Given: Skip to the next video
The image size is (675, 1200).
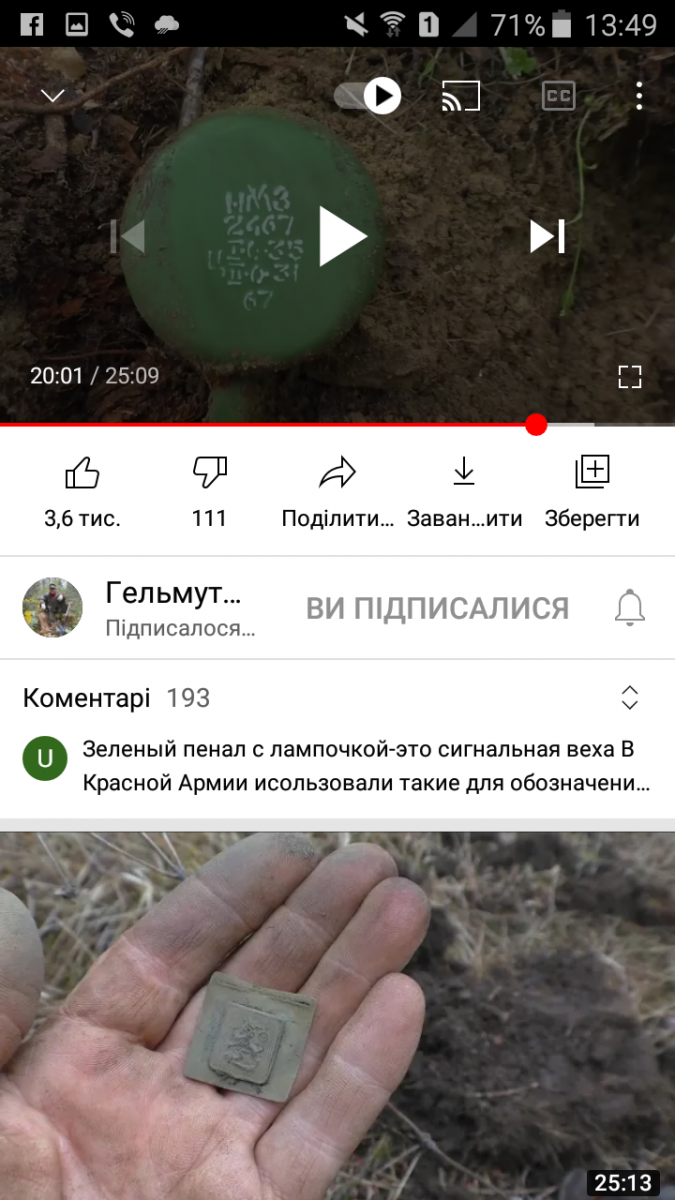Looking at the screenshot, I should pyautogui.click(x=547, y=236).
